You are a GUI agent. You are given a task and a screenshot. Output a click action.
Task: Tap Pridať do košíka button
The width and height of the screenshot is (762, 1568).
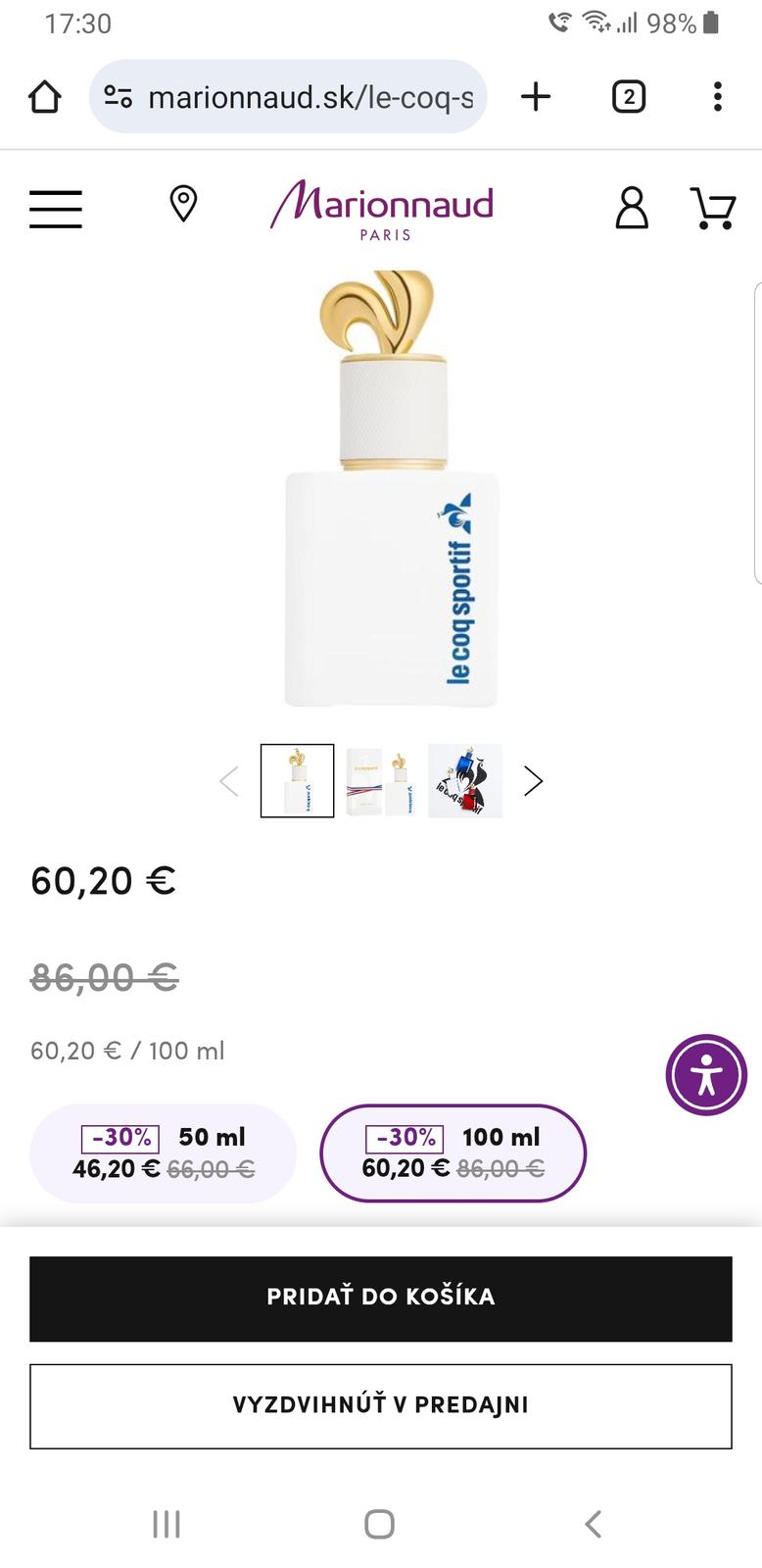pos(381,1298)
